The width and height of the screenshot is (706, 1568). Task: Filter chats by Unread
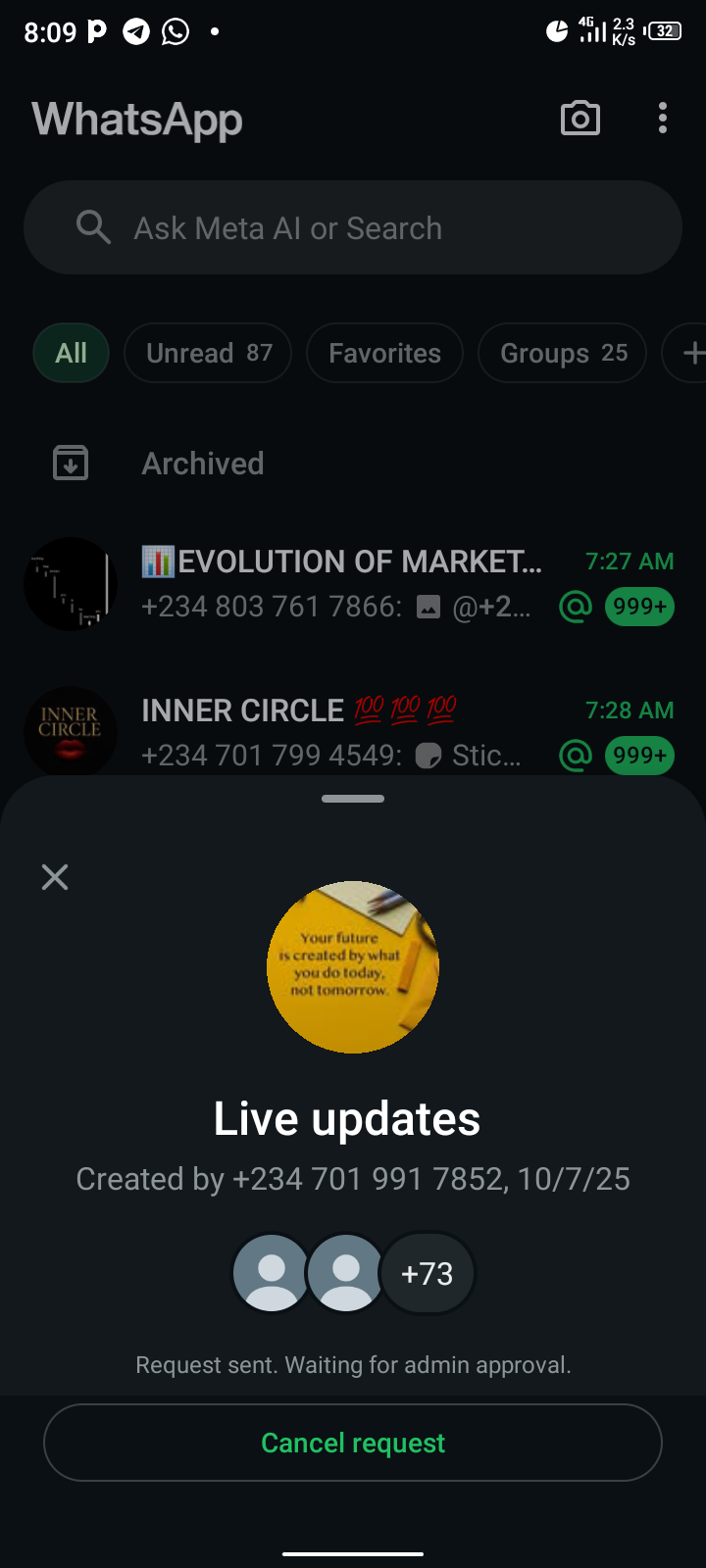click(208, 353)
